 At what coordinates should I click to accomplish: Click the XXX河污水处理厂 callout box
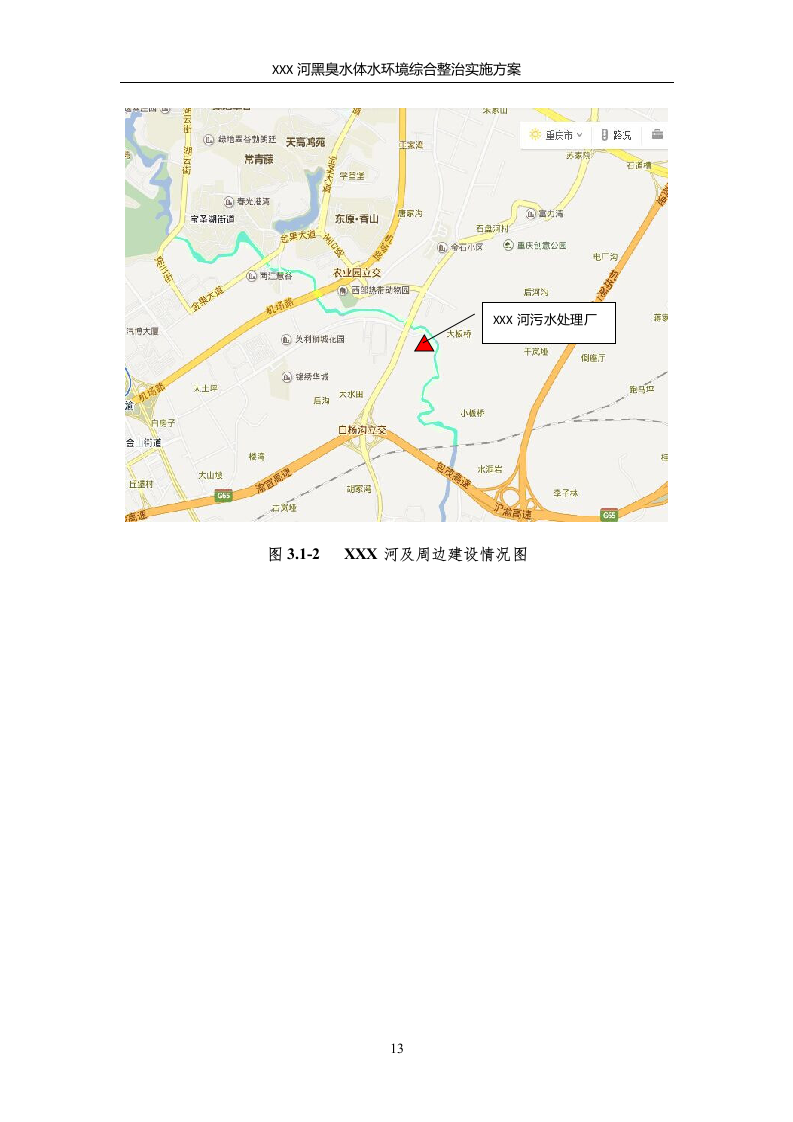[547, 322]
